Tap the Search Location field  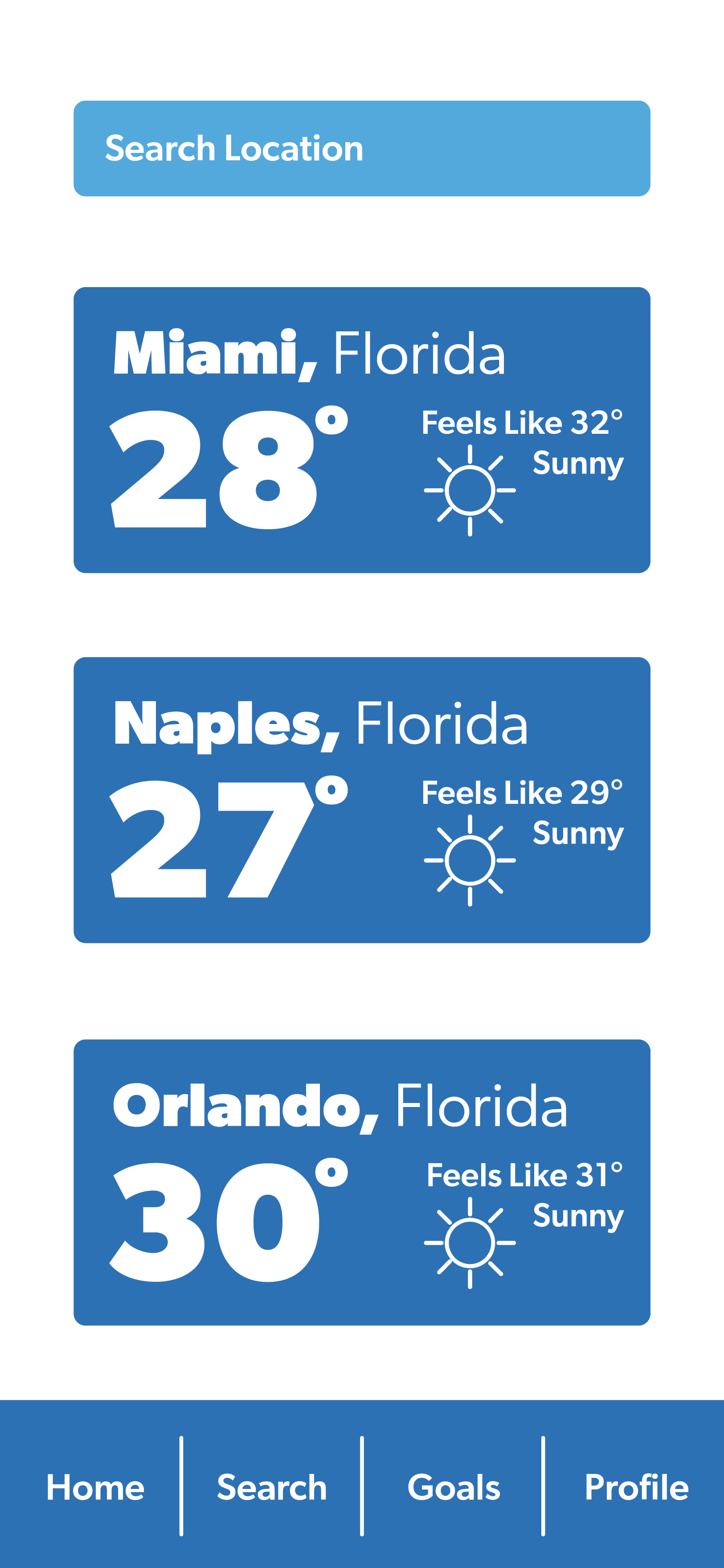pyautogui.click(x=362, y=148)
